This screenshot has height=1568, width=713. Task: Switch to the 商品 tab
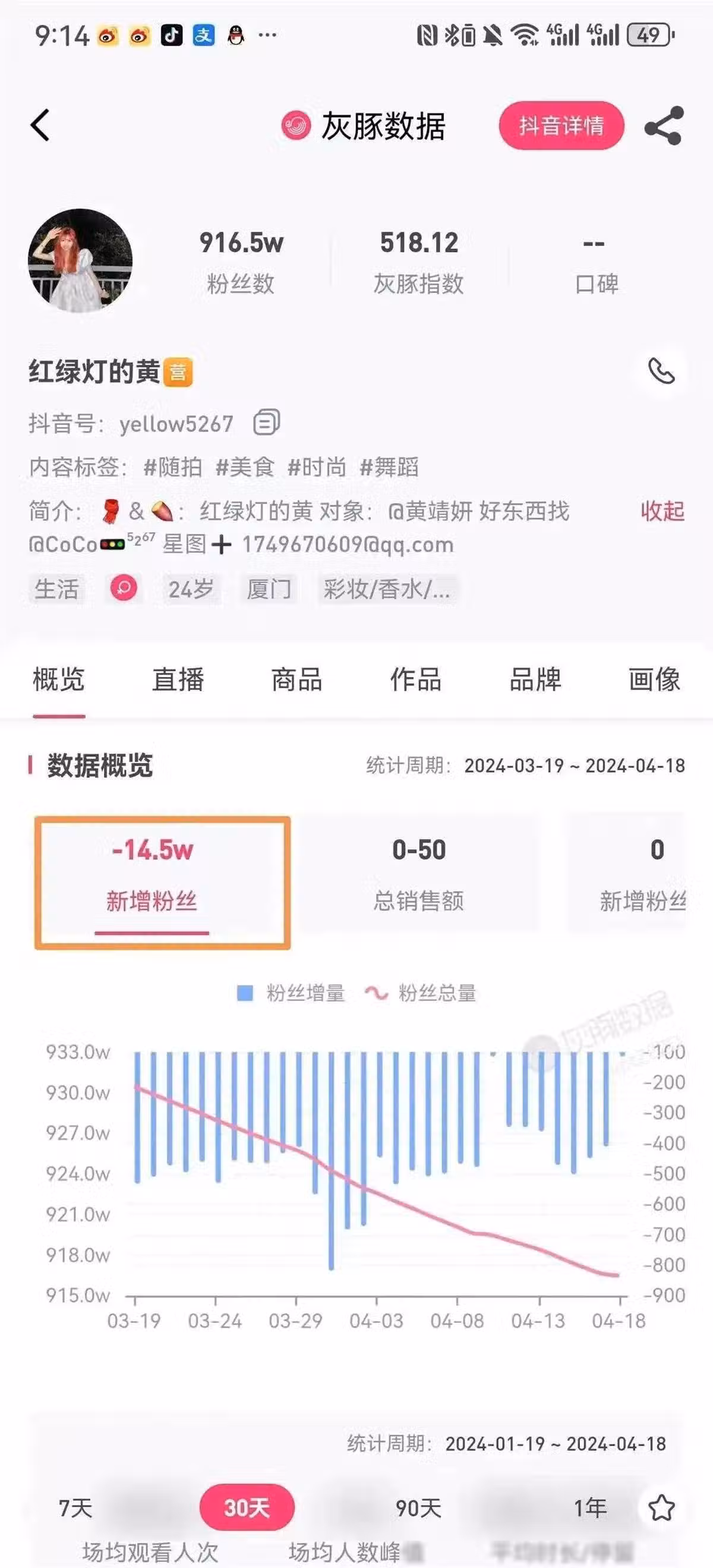(297, 679)
